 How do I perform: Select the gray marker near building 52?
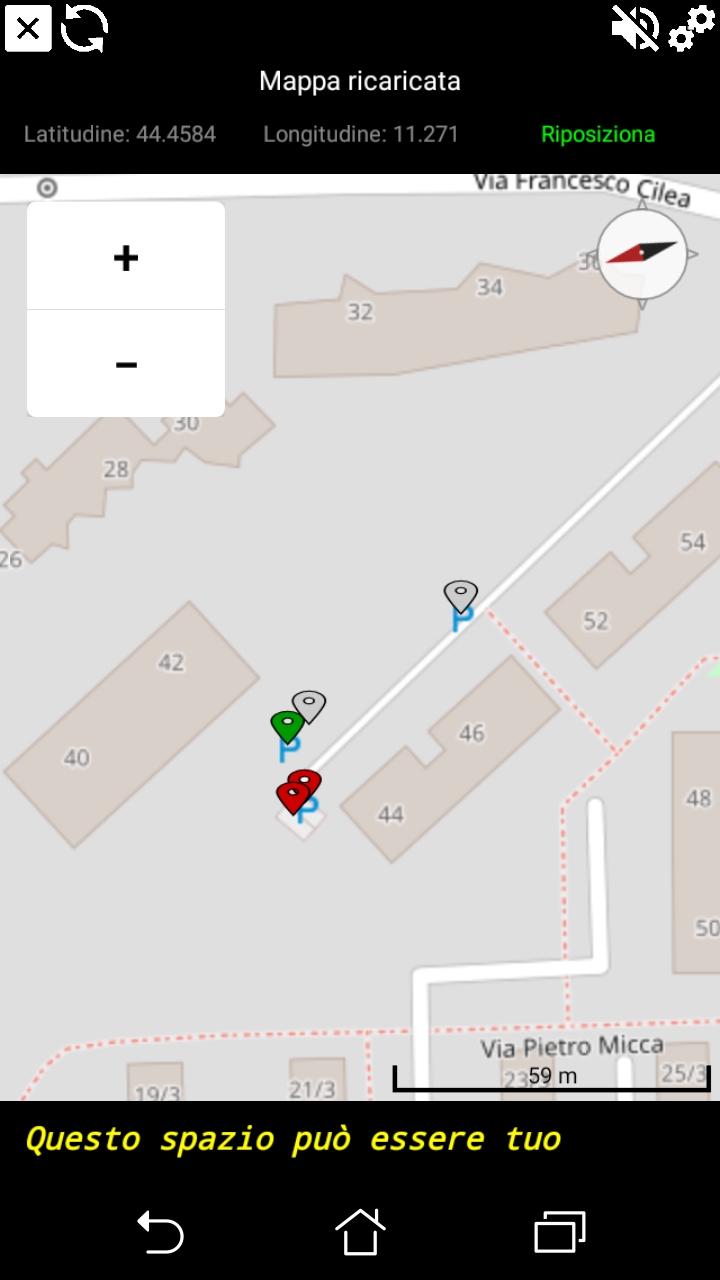(461, 596)
